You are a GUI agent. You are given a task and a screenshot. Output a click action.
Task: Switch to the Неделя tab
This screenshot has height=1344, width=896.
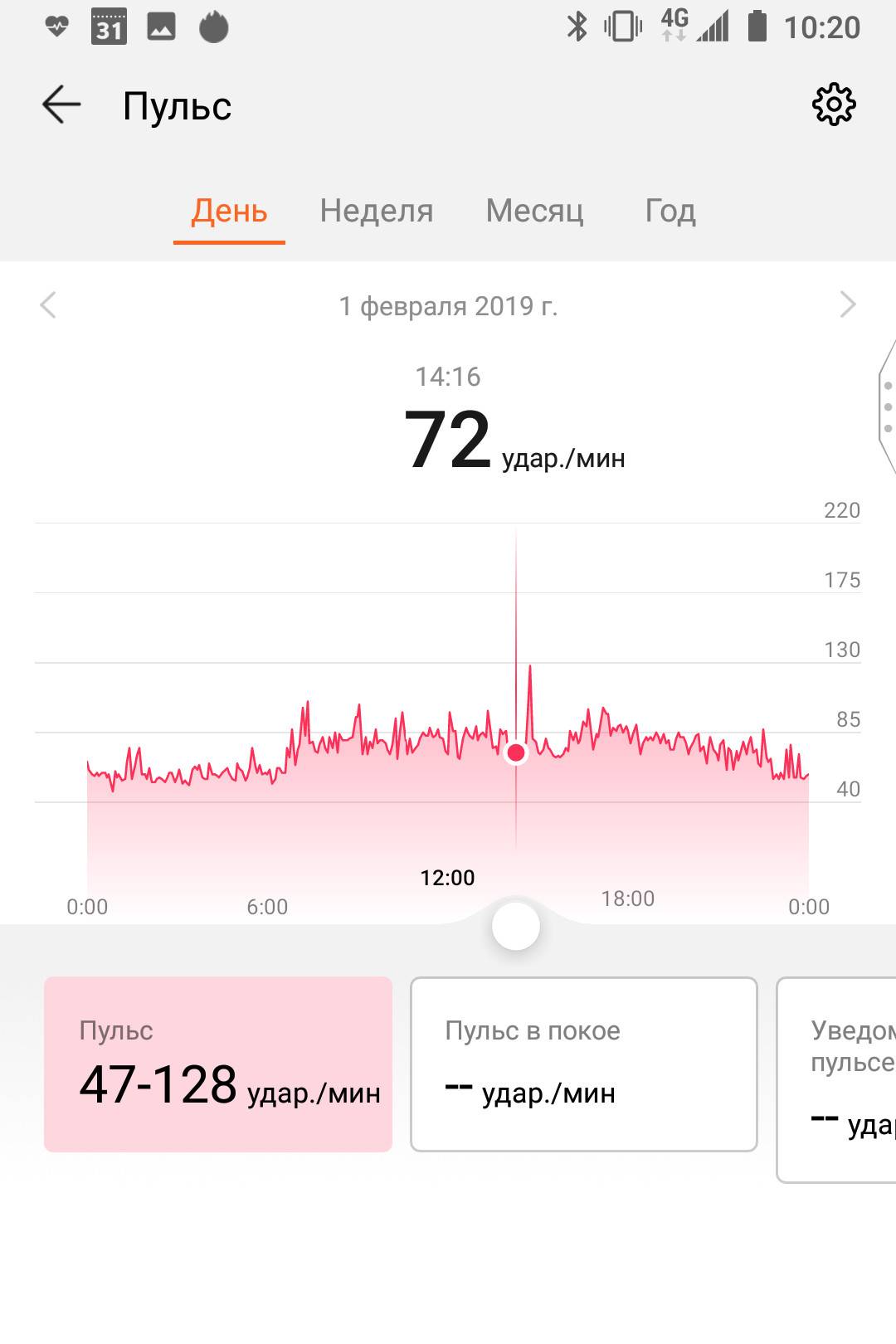377,211
